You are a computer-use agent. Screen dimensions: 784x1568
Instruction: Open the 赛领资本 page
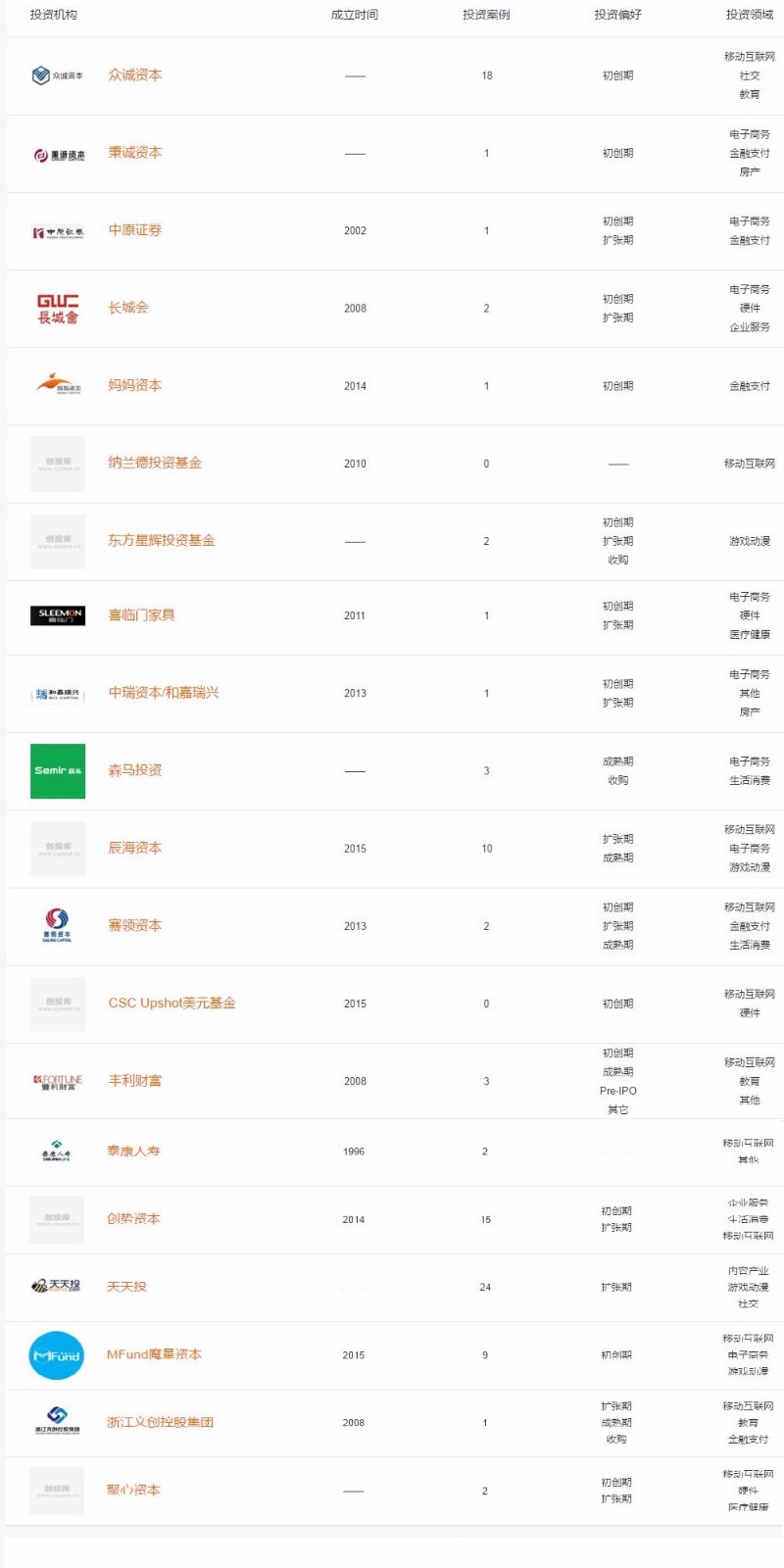point(135,926)
